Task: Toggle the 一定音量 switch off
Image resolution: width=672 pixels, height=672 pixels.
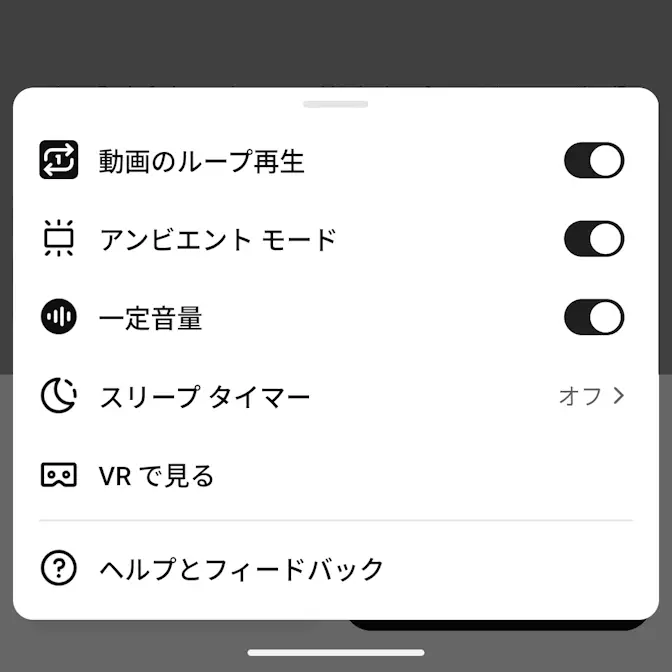Action: [x=594, y=318]
